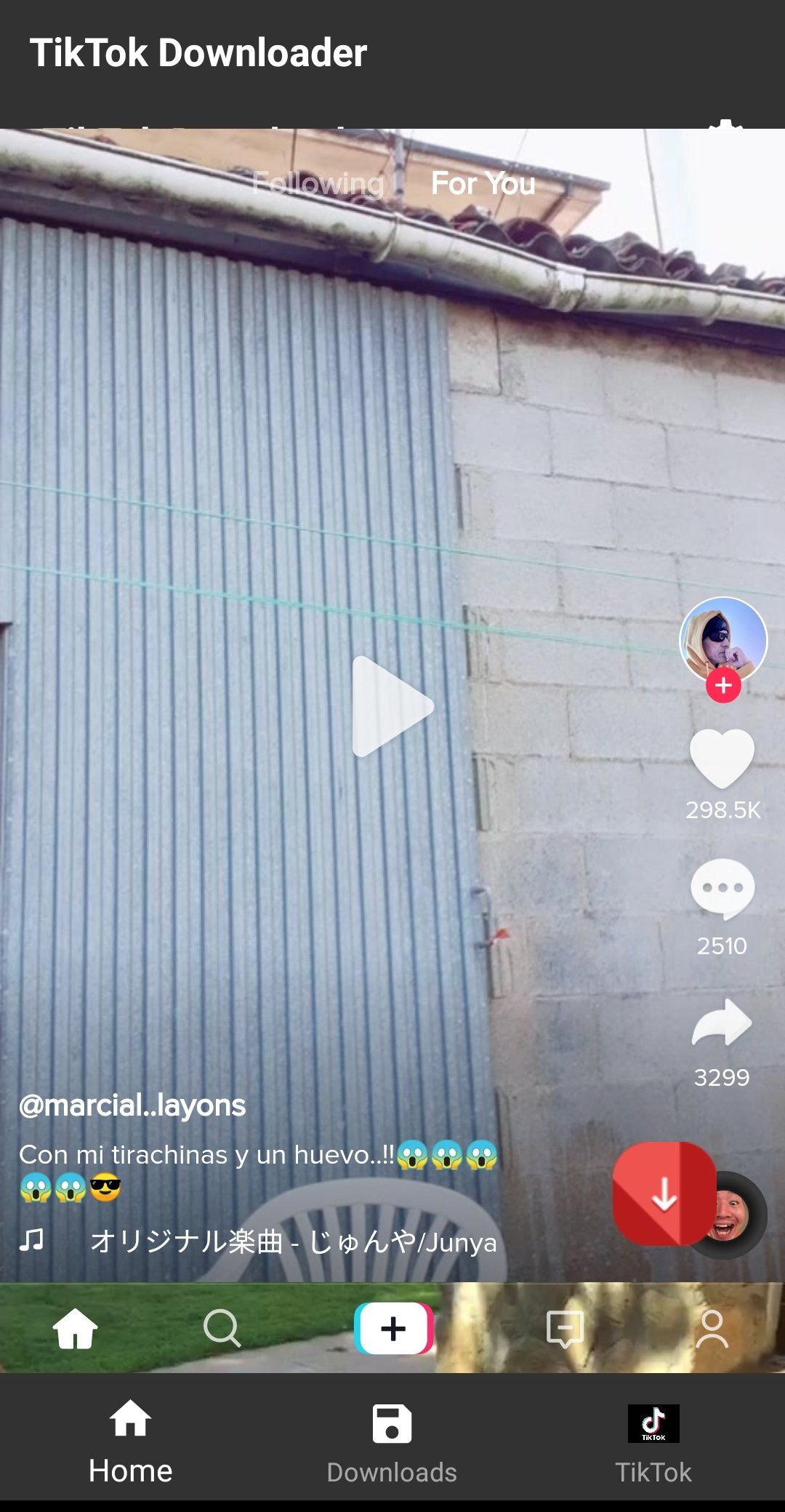Download the video with the red arrow button
The width and height of the screenshot is (785, 1512).
tap(664, 1193)
